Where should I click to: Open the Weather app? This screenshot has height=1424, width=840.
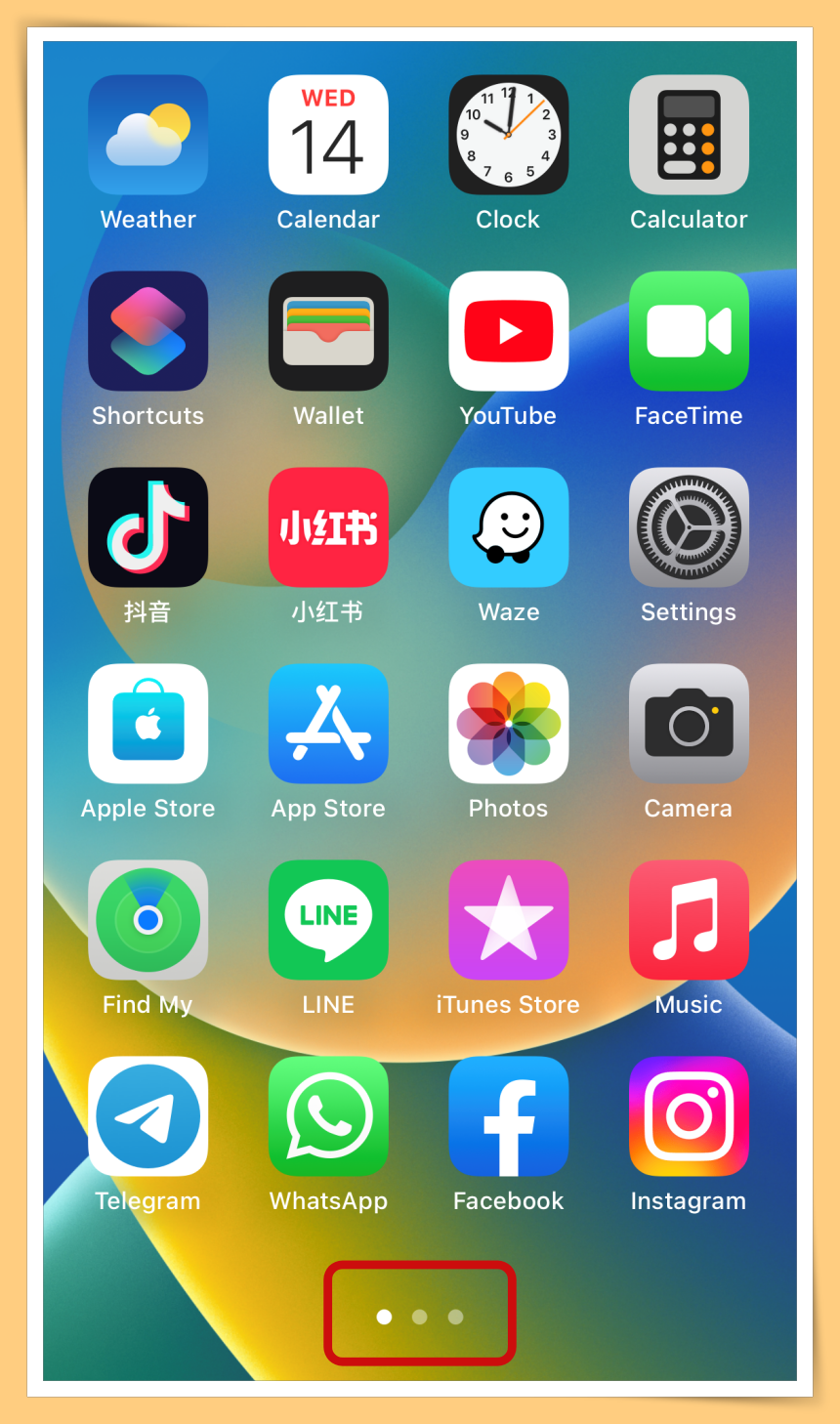147,135
